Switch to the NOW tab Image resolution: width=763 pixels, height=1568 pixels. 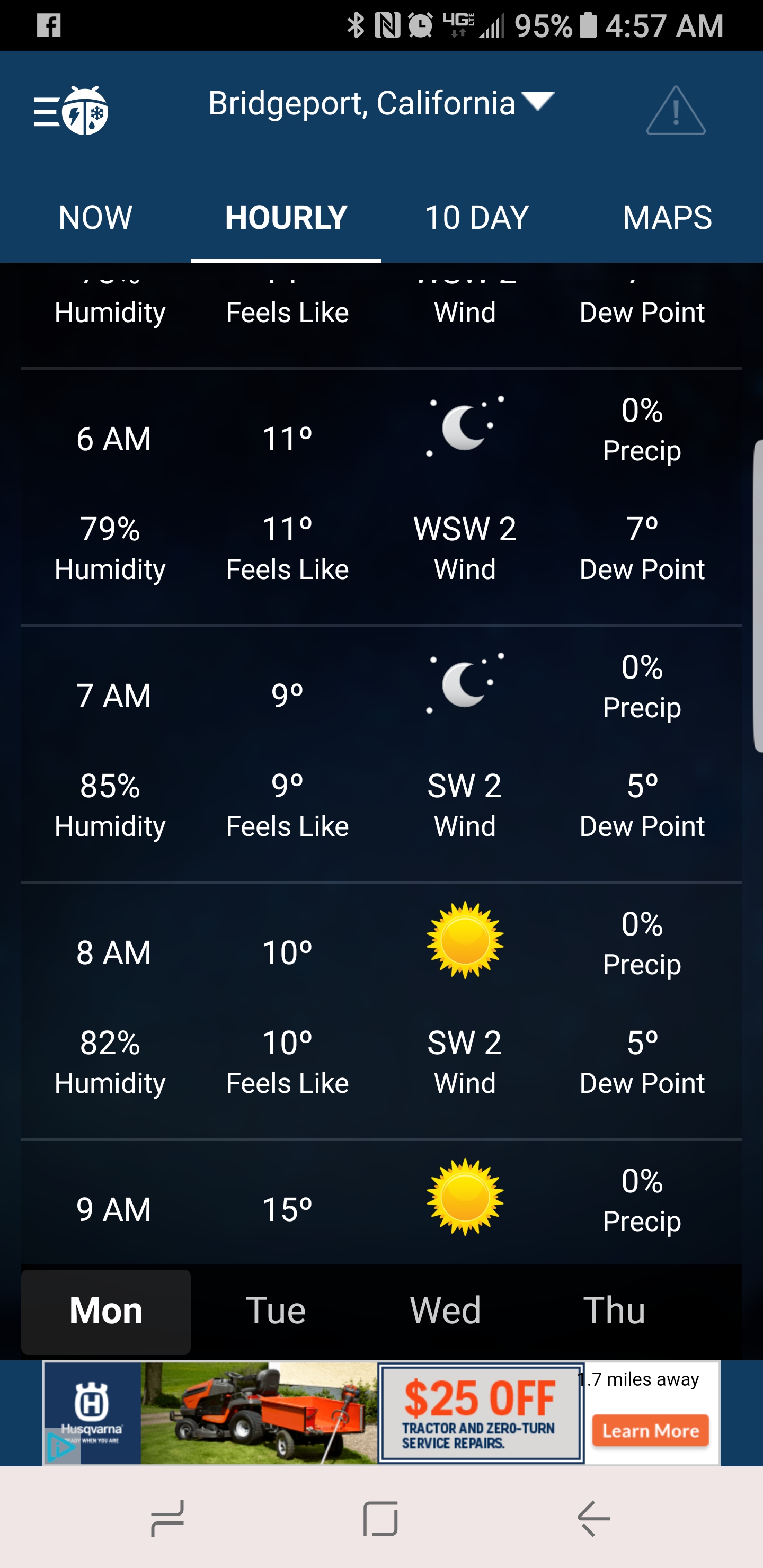(x=95, y=218)
